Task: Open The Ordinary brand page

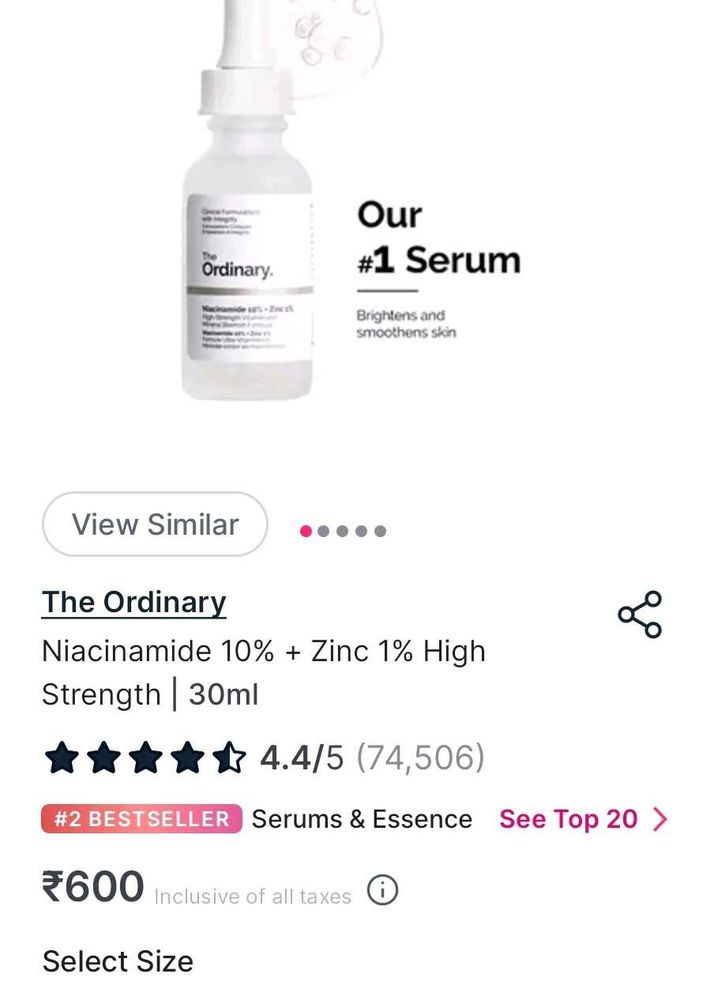Action: [134, 602]
